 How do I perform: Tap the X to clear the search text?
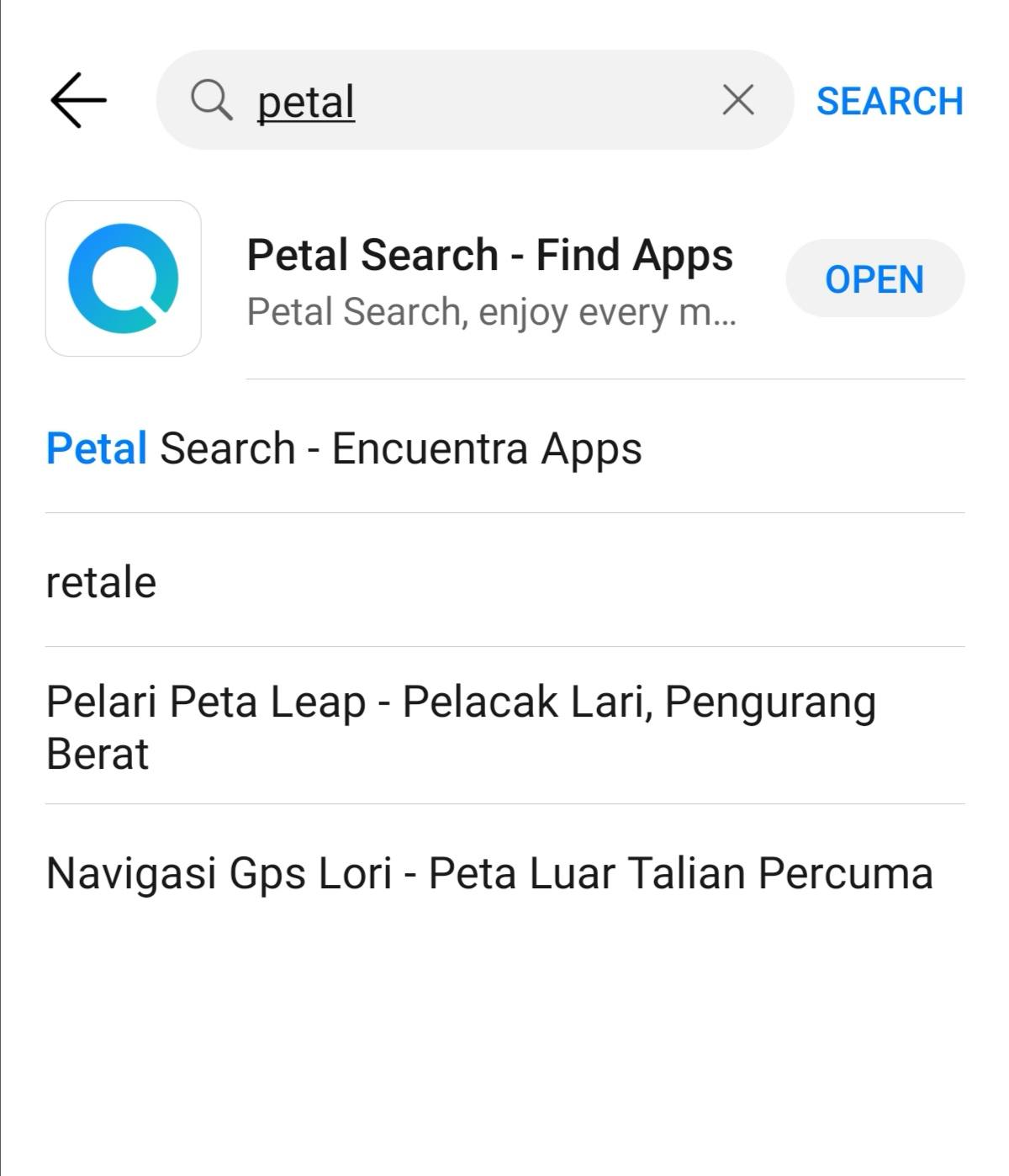[x=738, y=100]
